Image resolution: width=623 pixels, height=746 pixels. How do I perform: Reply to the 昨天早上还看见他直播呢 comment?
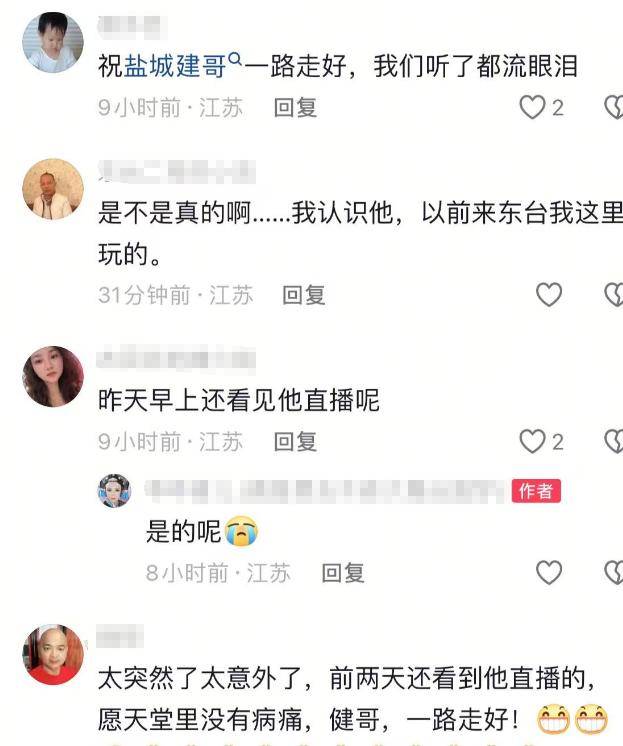(295, 441)
